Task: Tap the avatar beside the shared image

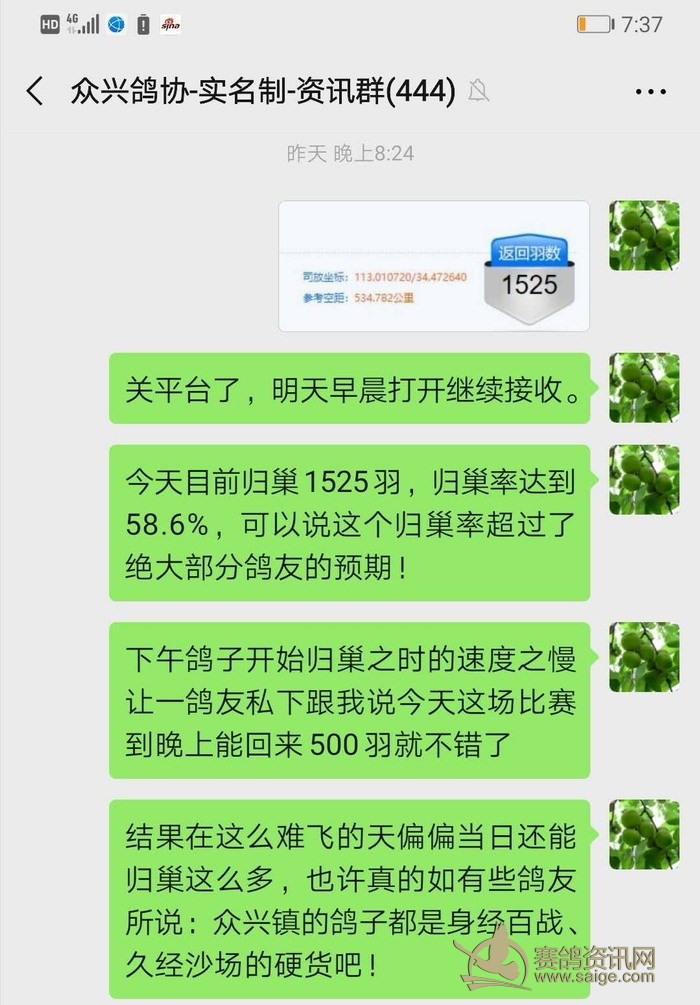Action: pos(644,236)
